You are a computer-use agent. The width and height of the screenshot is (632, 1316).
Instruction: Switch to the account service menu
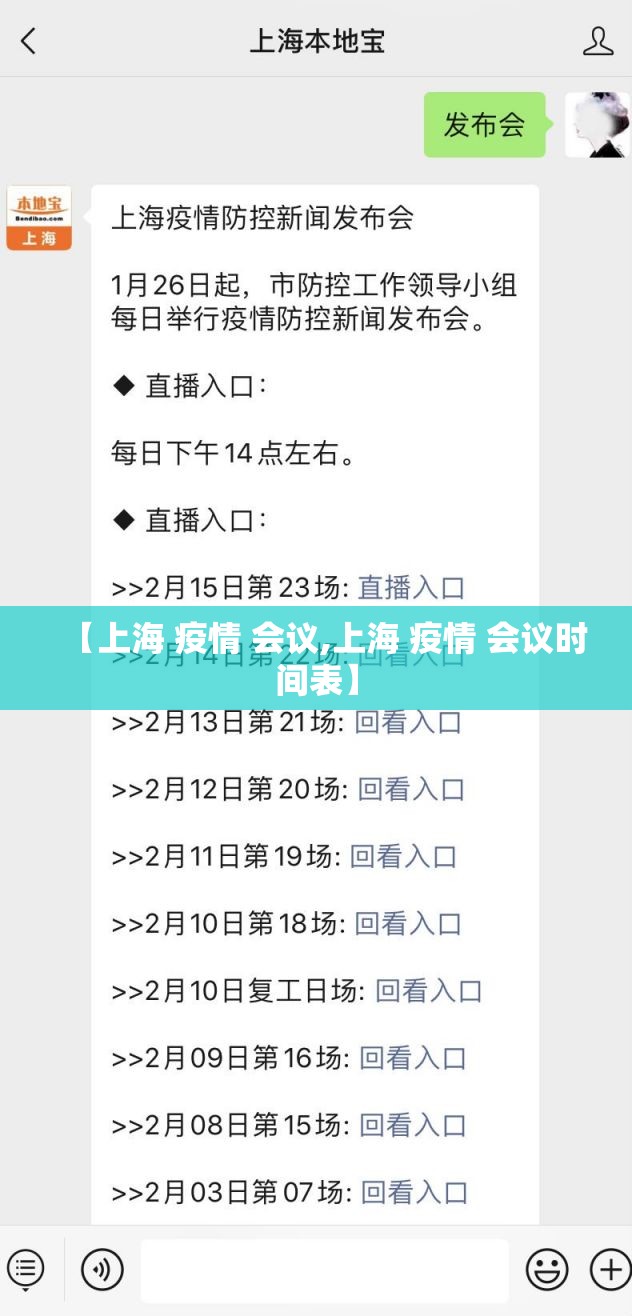(25, 1270)
